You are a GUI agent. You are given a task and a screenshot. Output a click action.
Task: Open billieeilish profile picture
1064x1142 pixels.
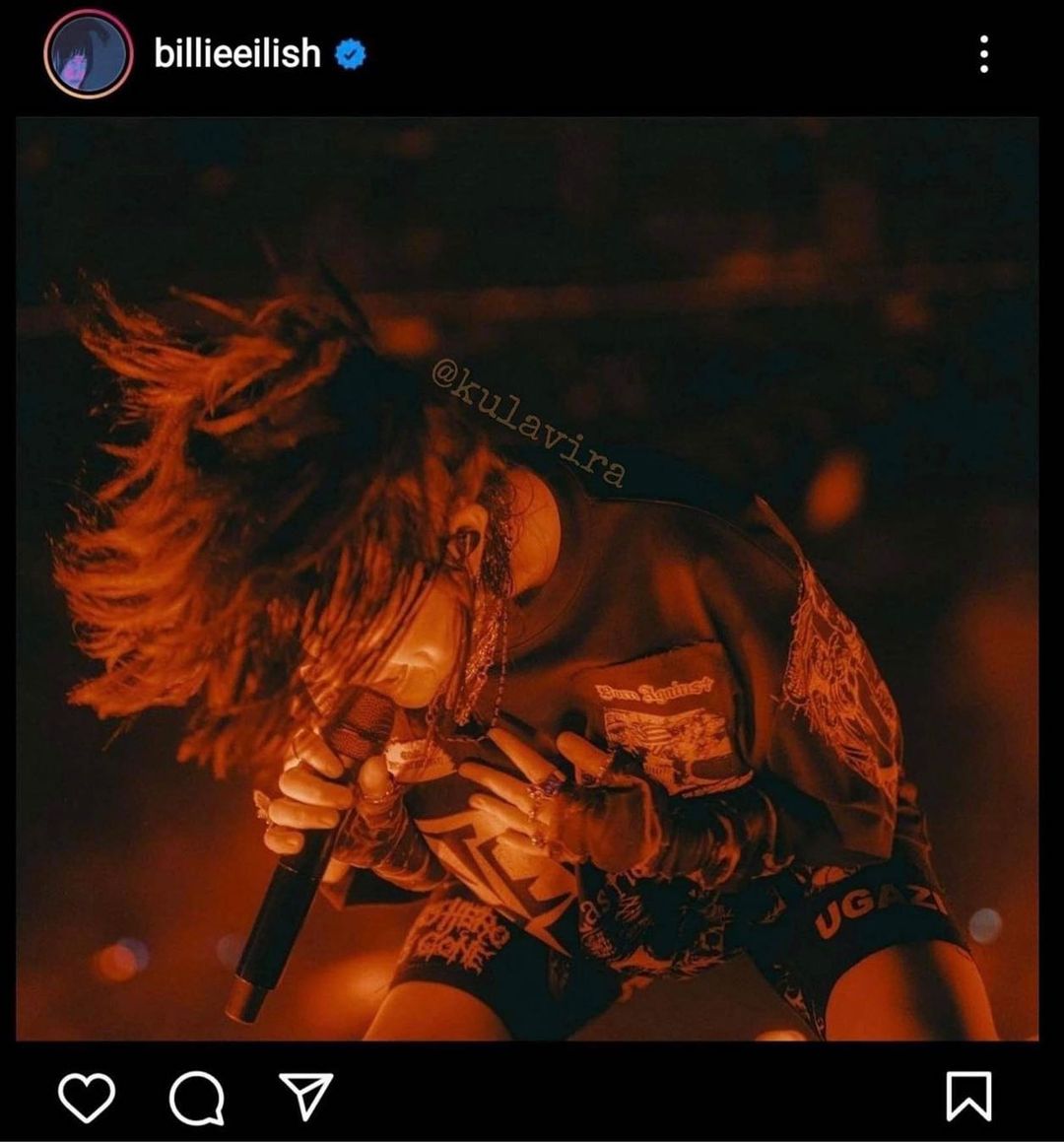88,53
